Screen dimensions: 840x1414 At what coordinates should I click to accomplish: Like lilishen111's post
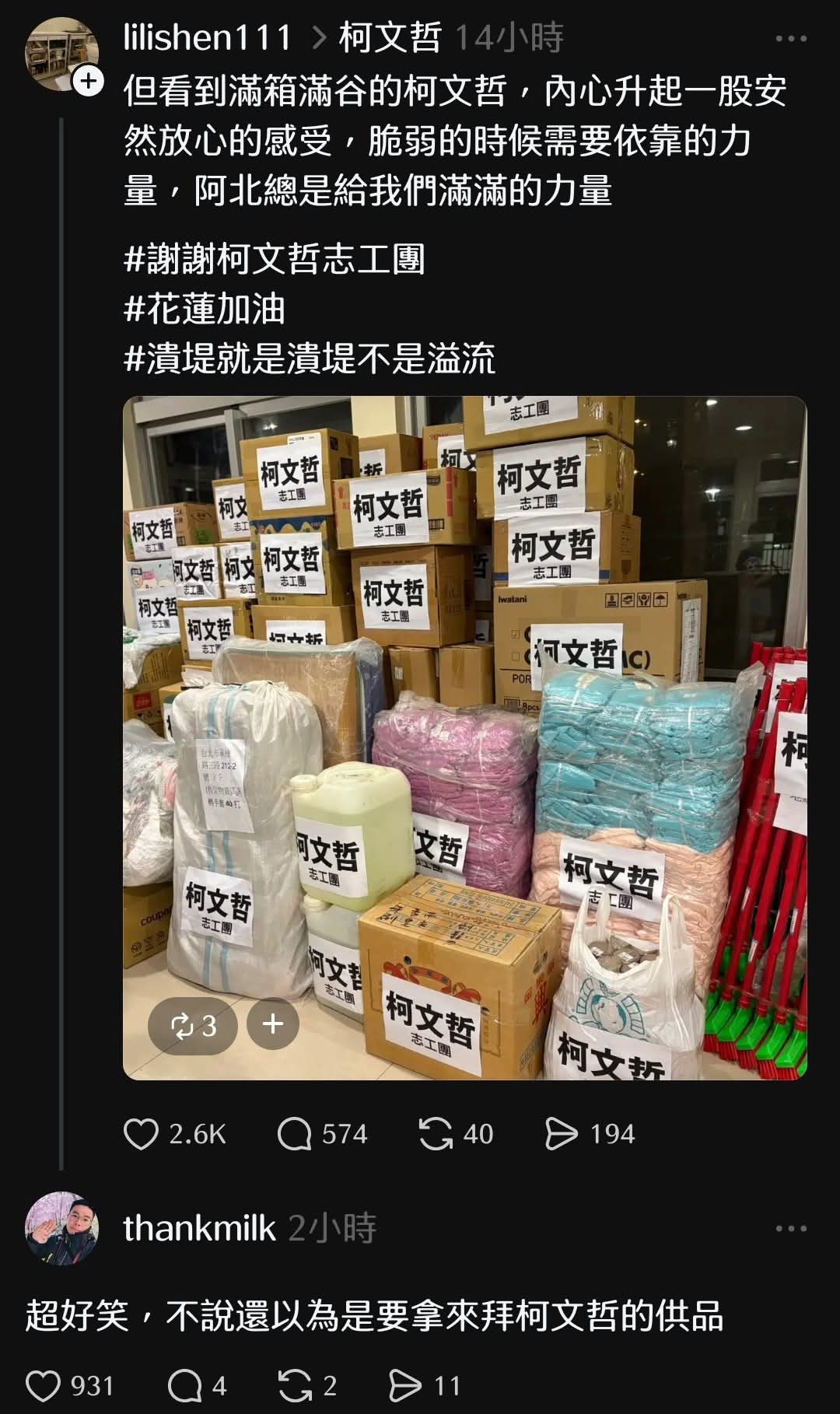[142, 1134]
